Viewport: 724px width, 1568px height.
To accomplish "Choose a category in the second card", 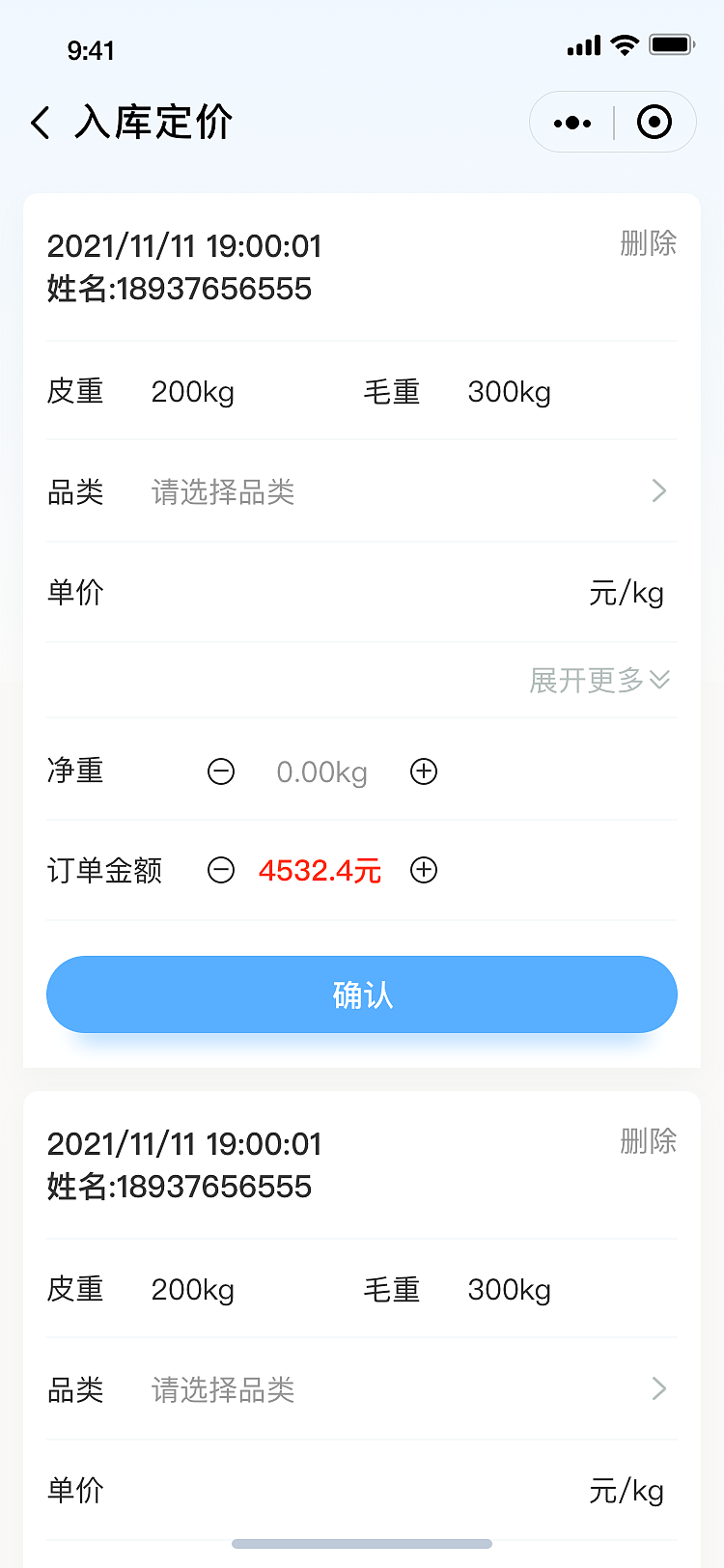I will [x=405, y=1390].
